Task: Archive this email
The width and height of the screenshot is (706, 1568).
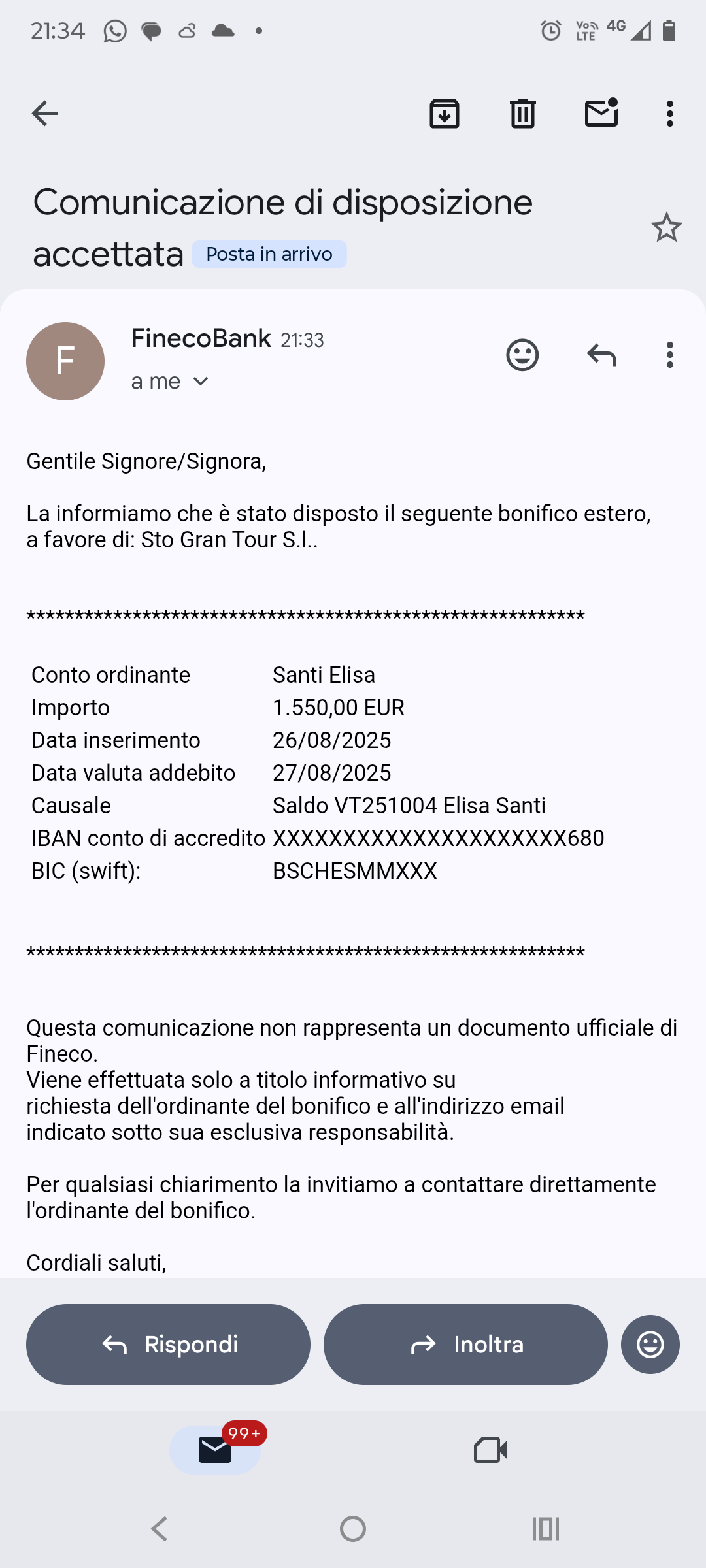Action: 445,114
